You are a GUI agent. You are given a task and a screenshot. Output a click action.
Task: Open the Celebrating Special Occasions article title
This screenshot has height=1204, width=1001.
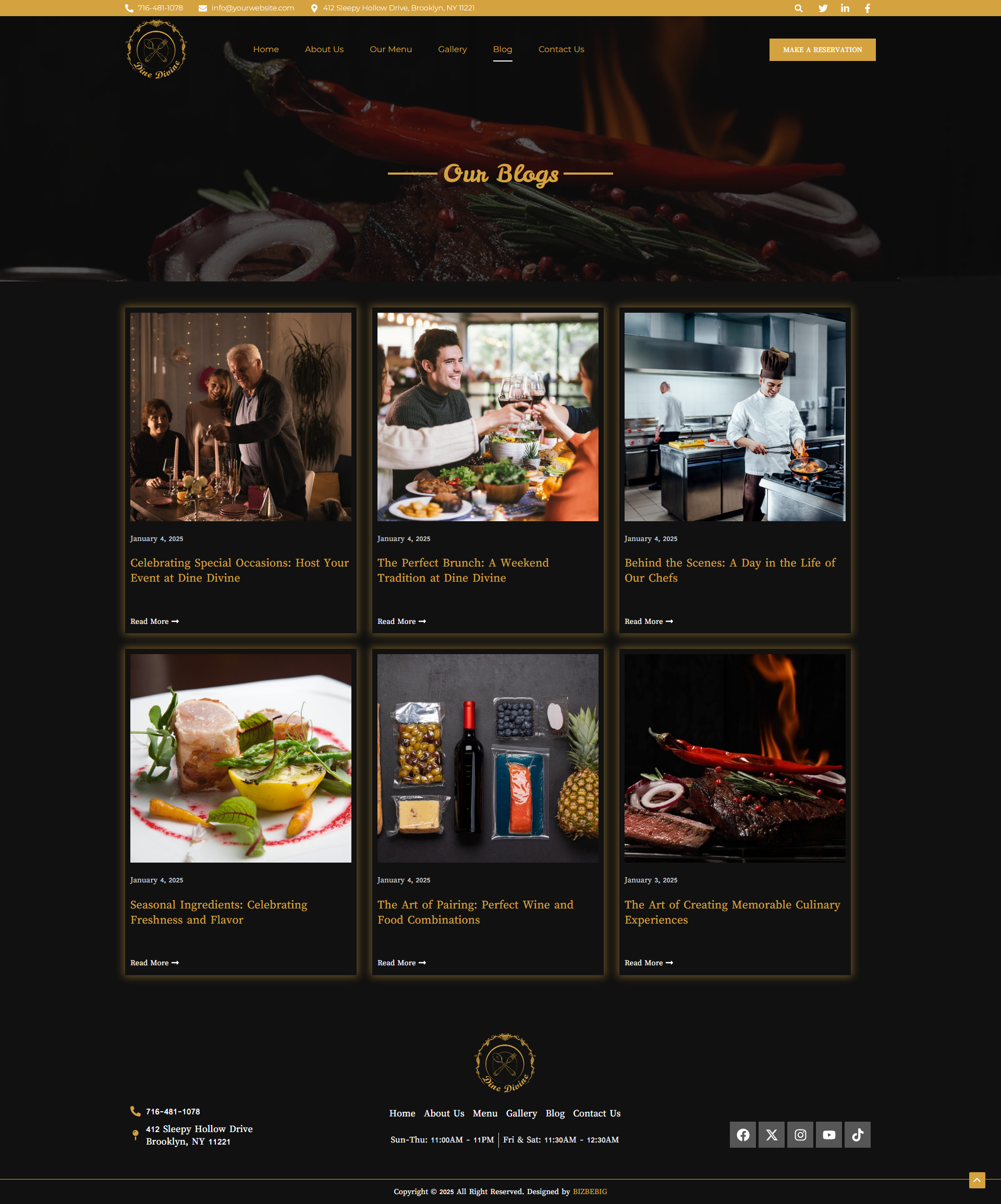(239, 570)
